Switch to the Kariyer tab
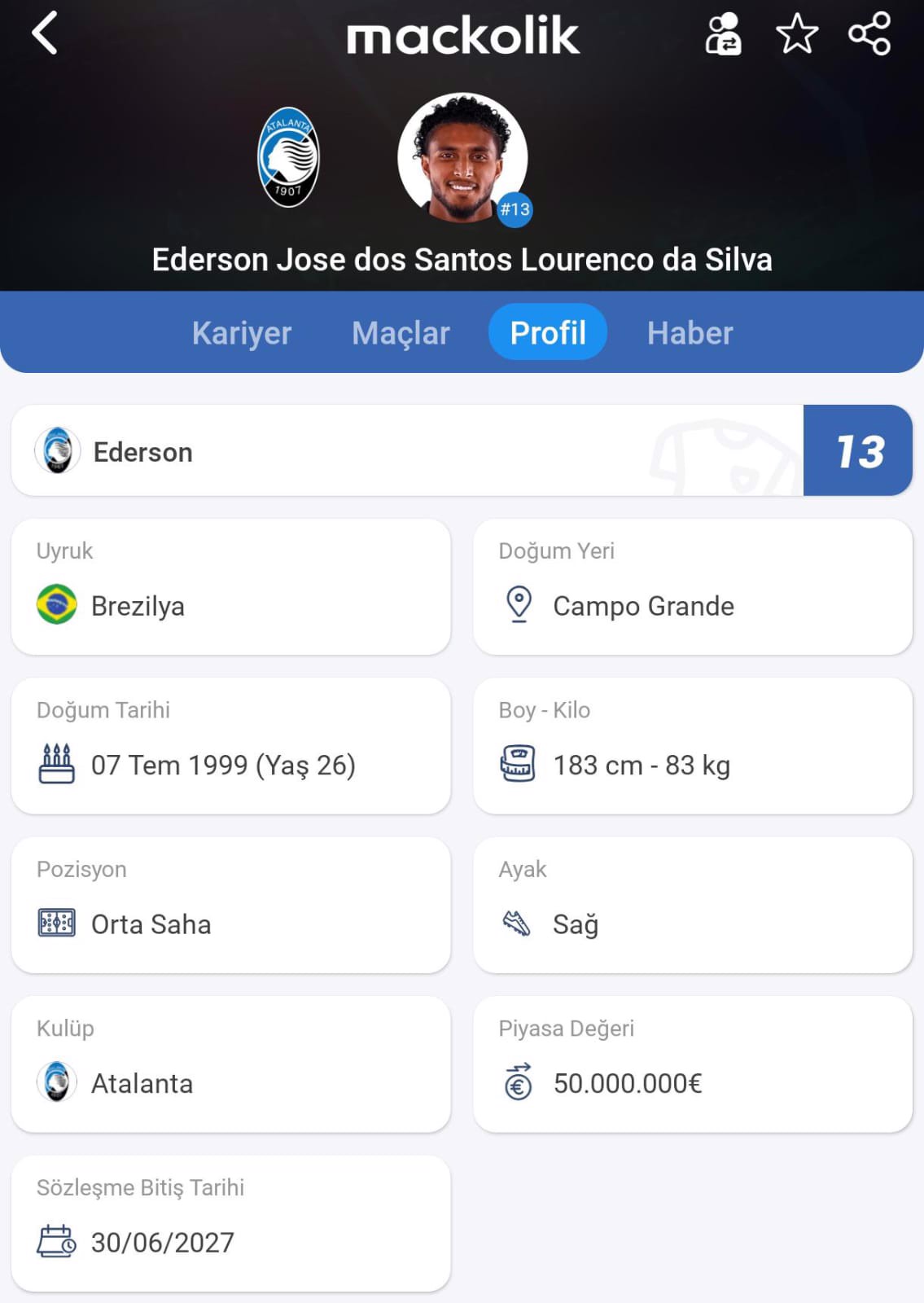This screenshot has width=924, height=1303. pos(242,333)
